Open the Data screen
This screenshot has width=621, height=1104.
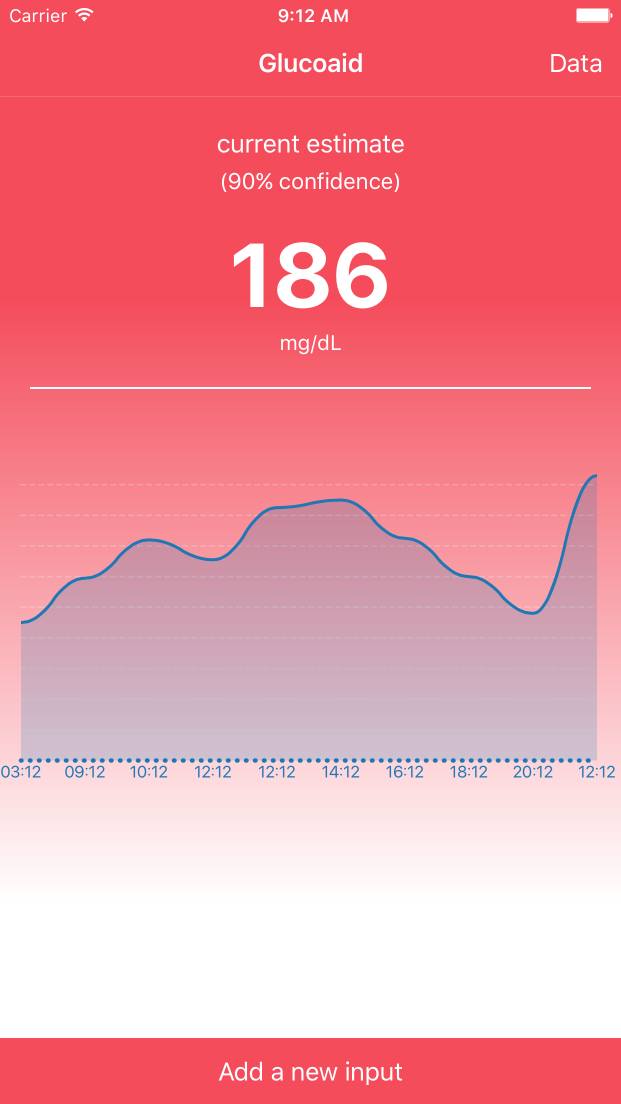click(x=575, y=64)
